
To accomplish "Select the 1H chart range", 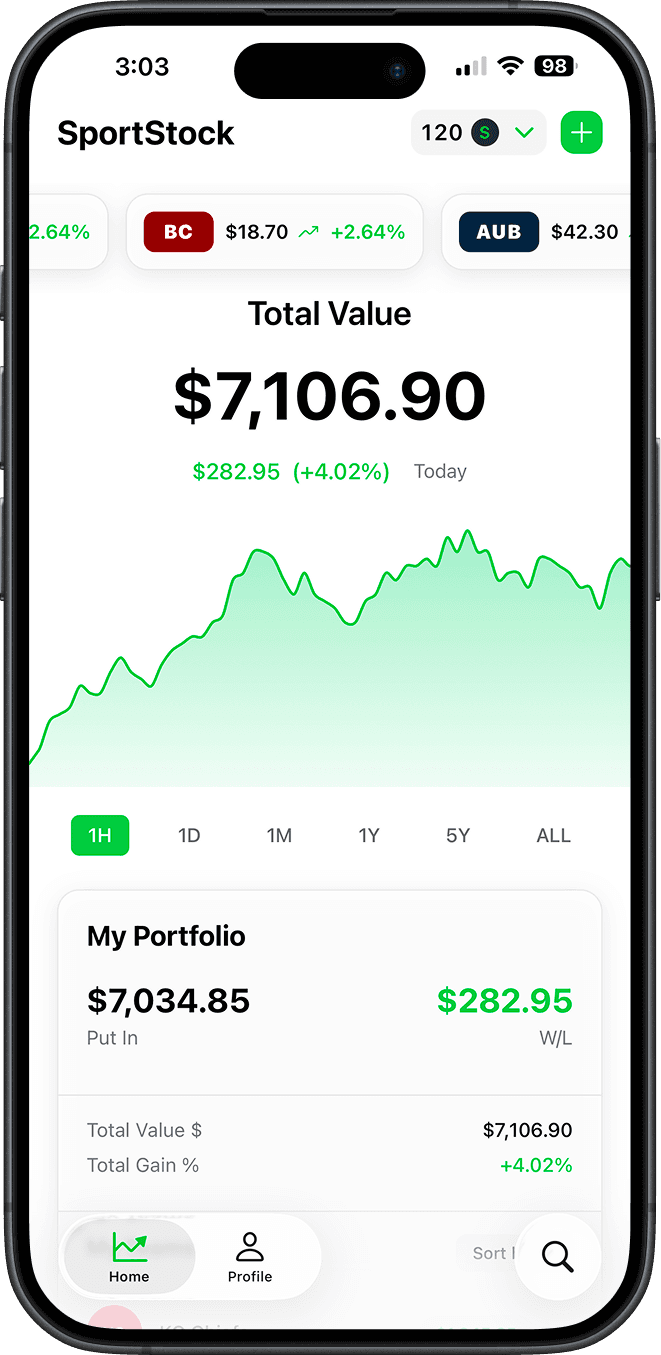I will [x=100, y=836].
